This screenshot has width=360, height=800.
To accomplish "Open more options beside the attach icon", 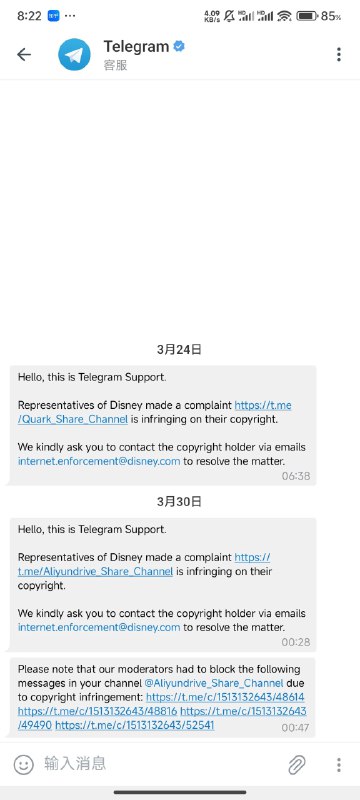I will coord(339,764).
